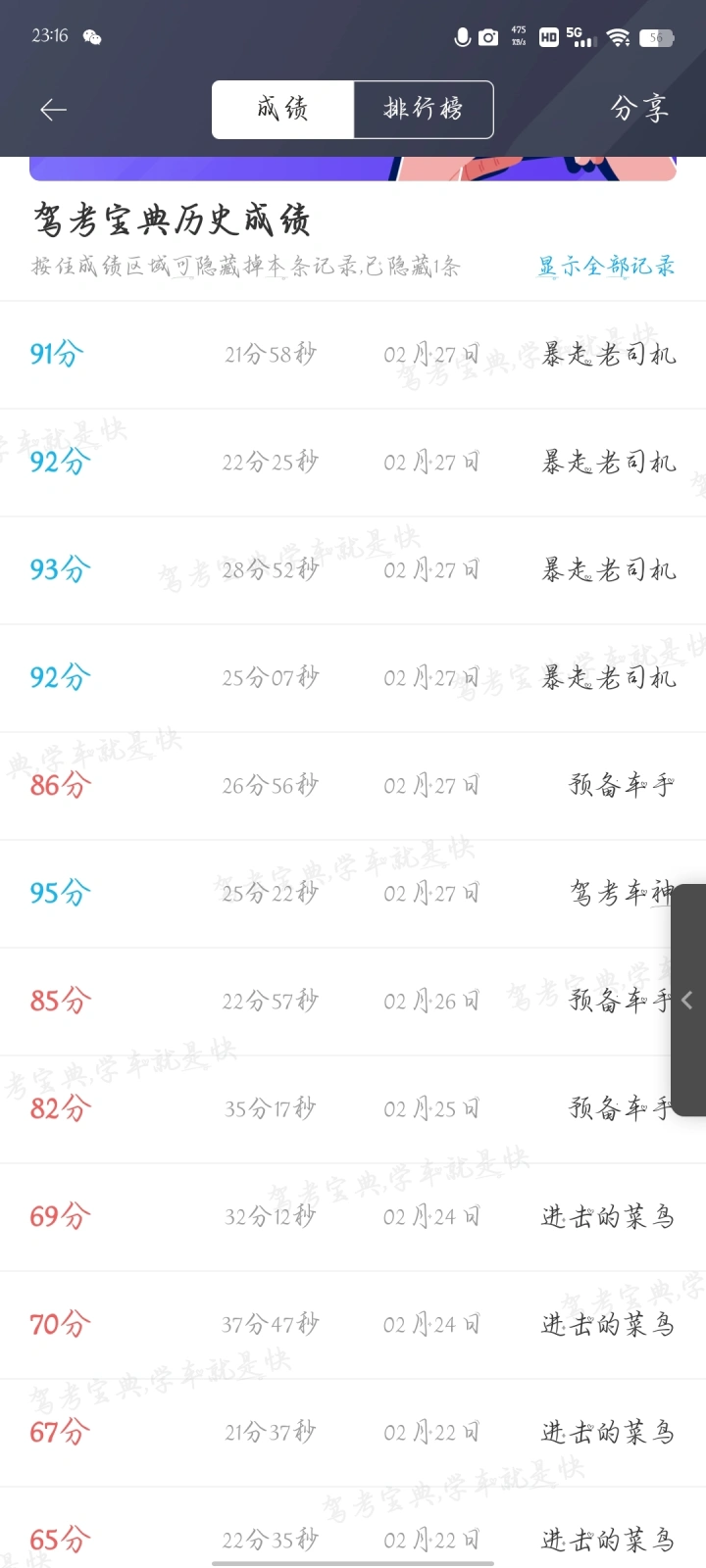The height and width of the screenshot is (1568, 706).
Task: Open the 67分 record with 21分37秒
Action: coord(353,1433)
